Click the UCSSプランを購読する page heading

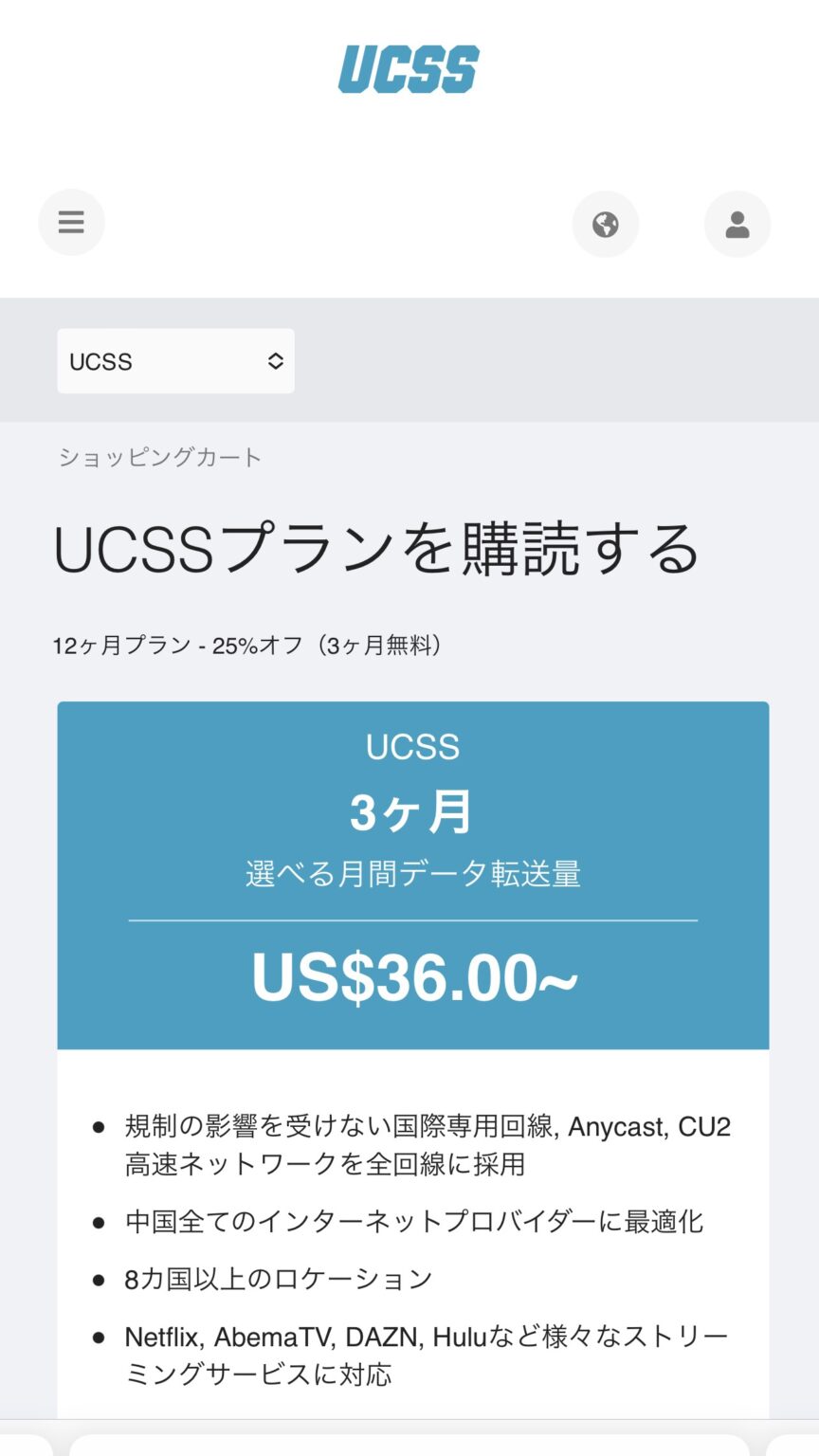click(376, 547)
